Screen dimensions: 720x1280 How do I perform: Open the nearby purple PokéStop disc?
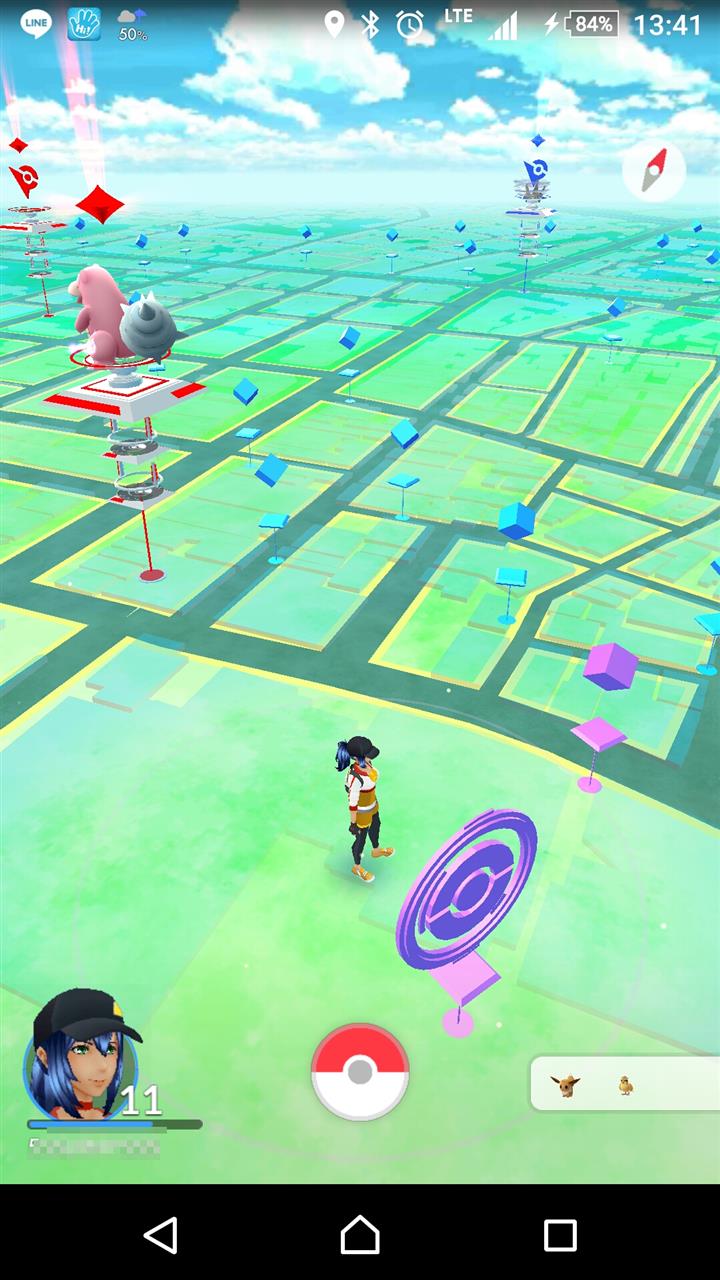(x=467, y=890)
